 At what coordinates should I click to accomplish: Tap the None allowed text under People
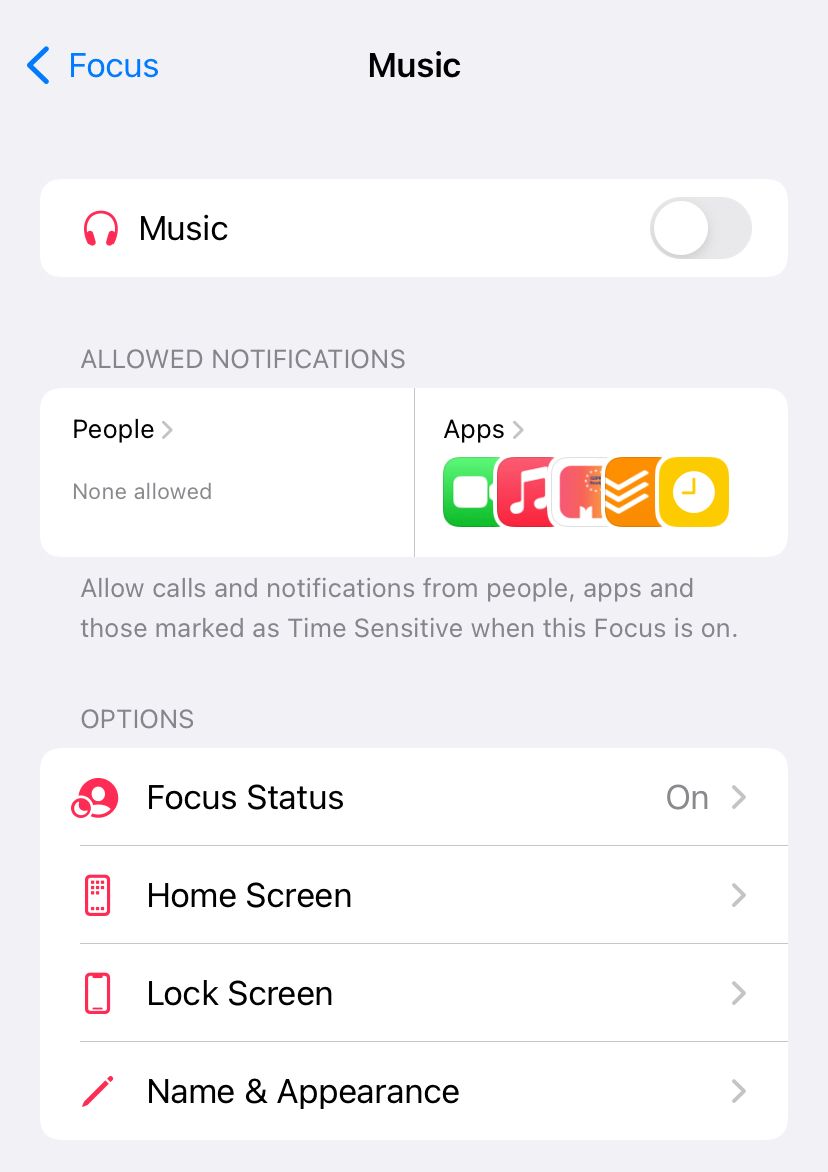tap(142, 491)
